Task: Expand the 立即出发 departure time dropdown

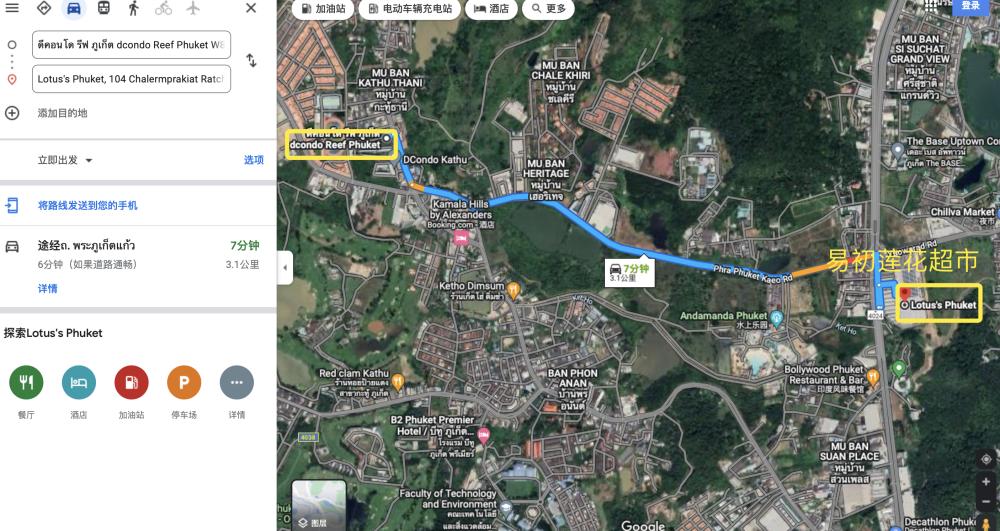Action: coord(66,160)
